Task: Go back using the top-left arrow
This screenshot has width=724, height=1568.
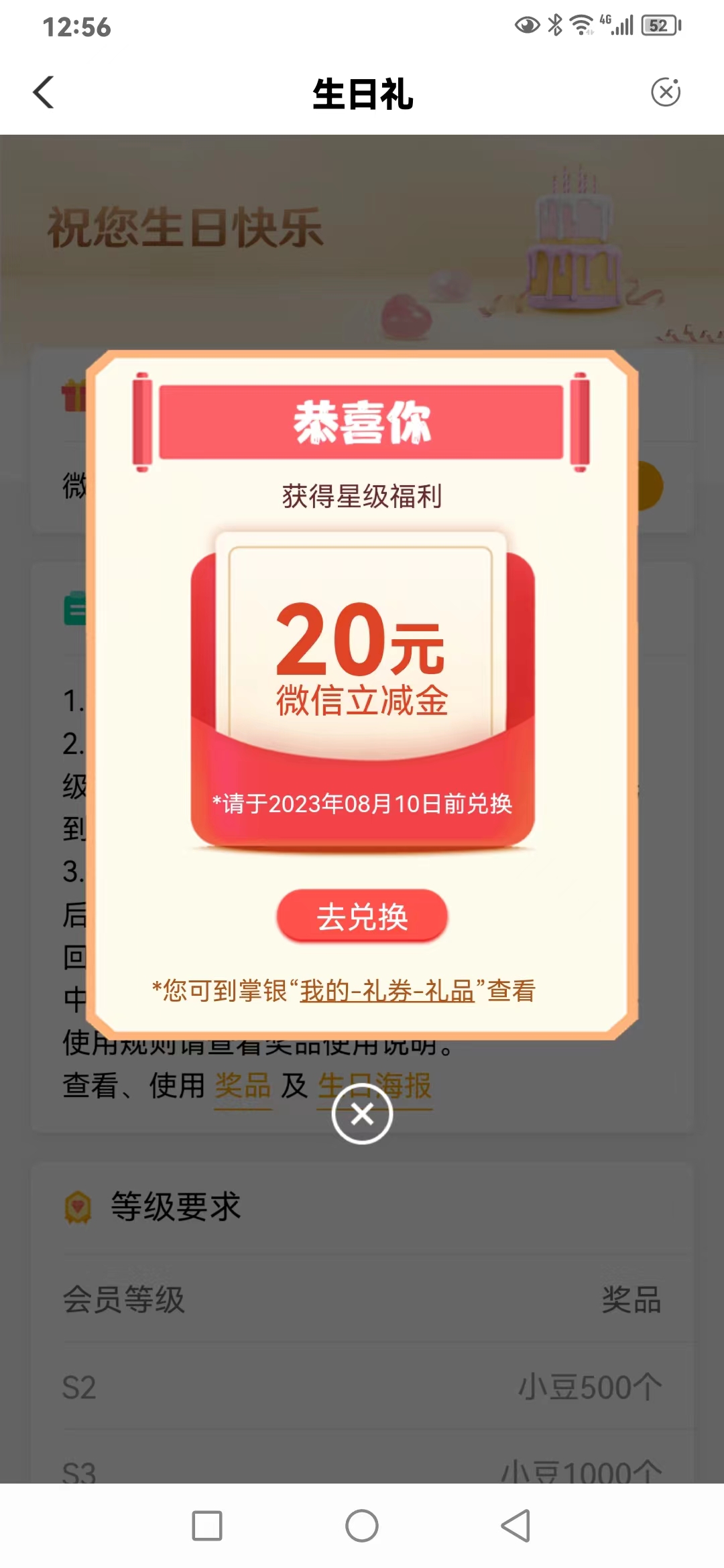Action: (x=44, y=92)
